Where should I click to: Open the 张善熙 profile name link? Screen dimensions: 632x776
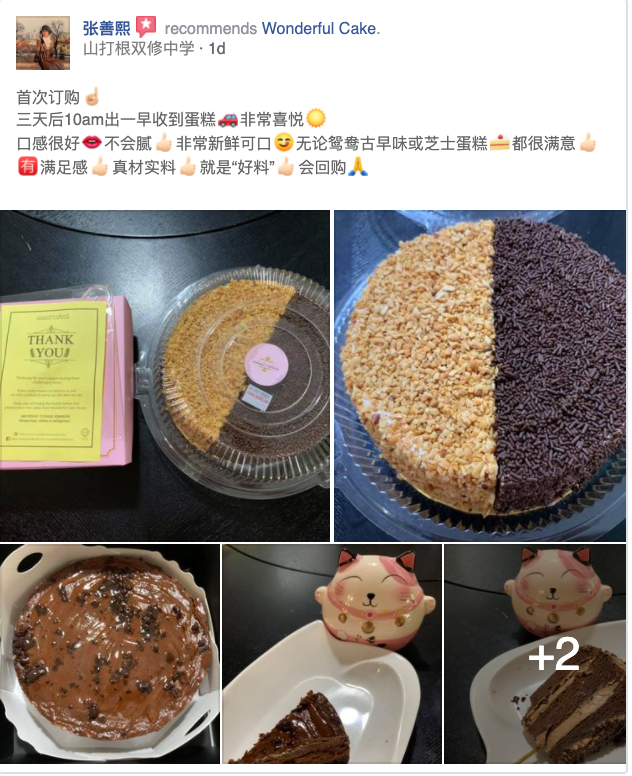pyautogui.click(x=106, y=28)
